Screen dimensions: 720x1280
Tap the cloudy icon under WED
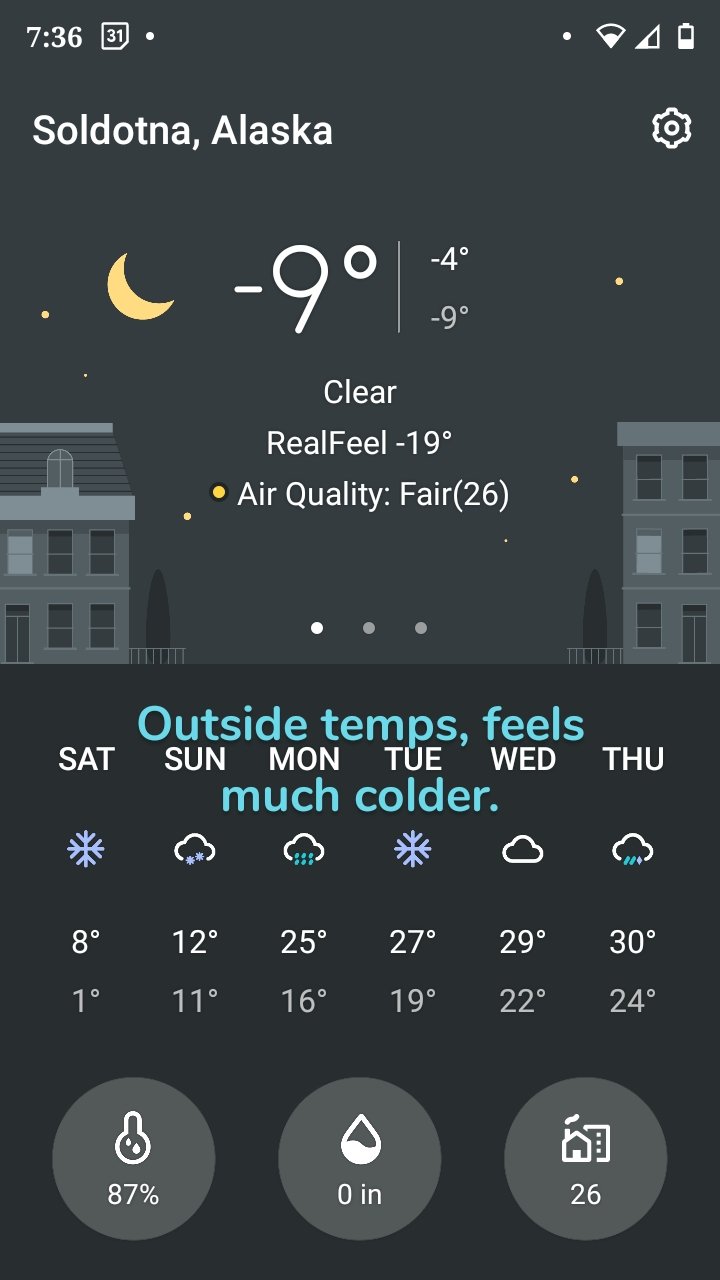click(524, 850)
